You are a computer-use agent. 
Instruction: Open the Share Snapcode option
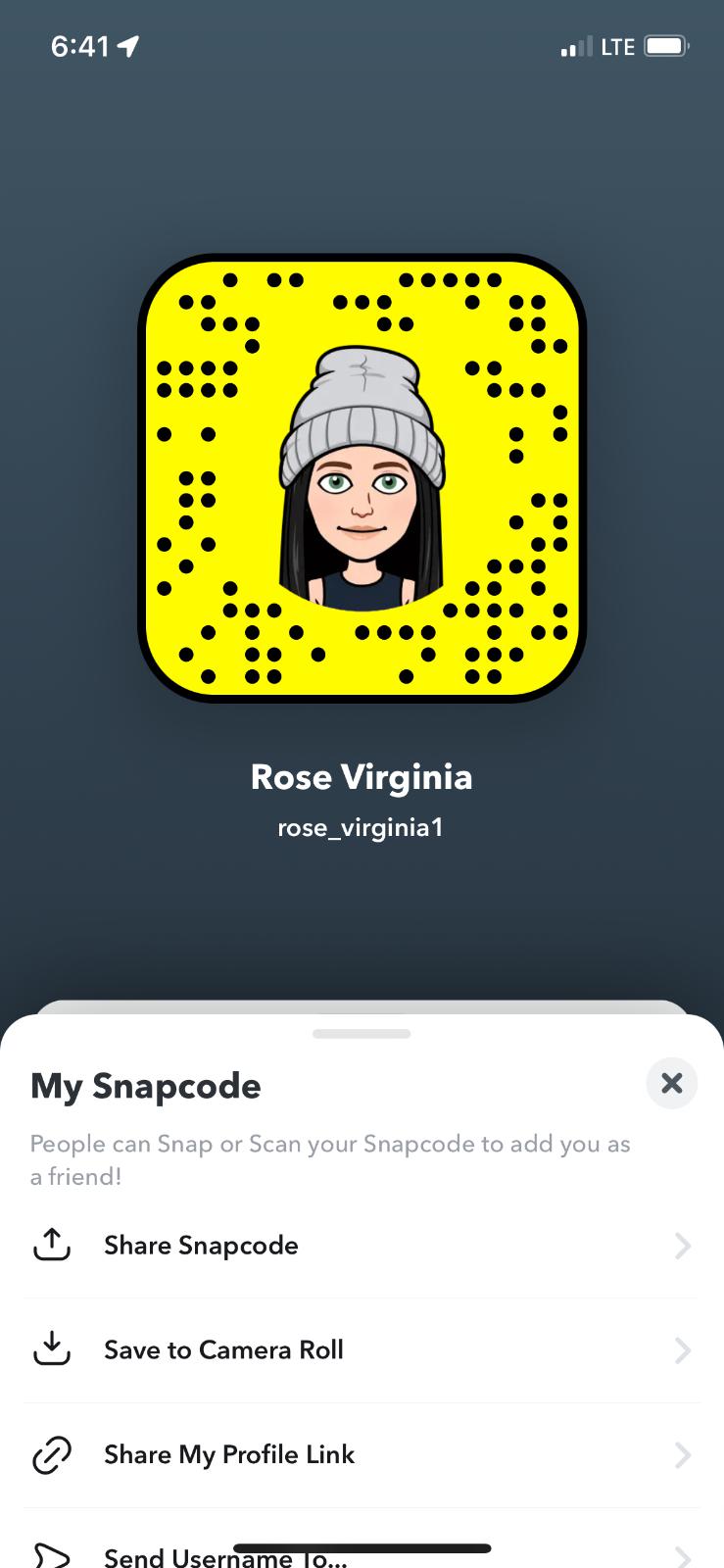tap(201, 1246)
